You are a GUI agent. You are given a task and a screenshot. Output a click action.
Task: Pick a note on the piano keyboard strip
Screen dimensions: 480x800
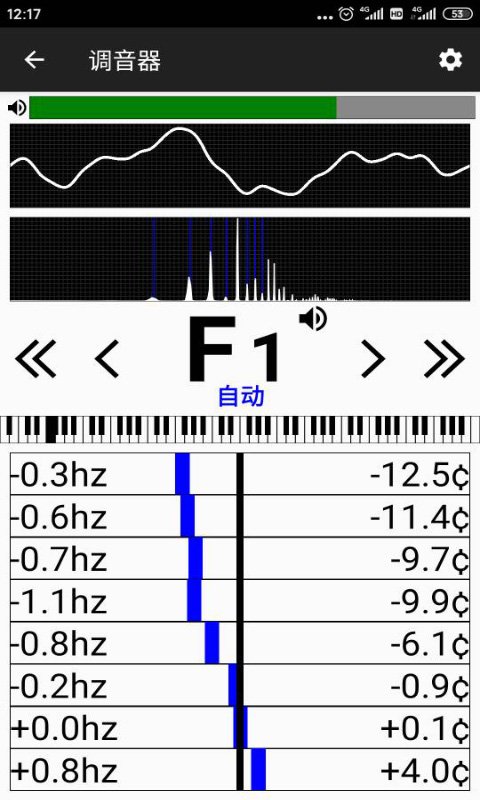(240, 429)
